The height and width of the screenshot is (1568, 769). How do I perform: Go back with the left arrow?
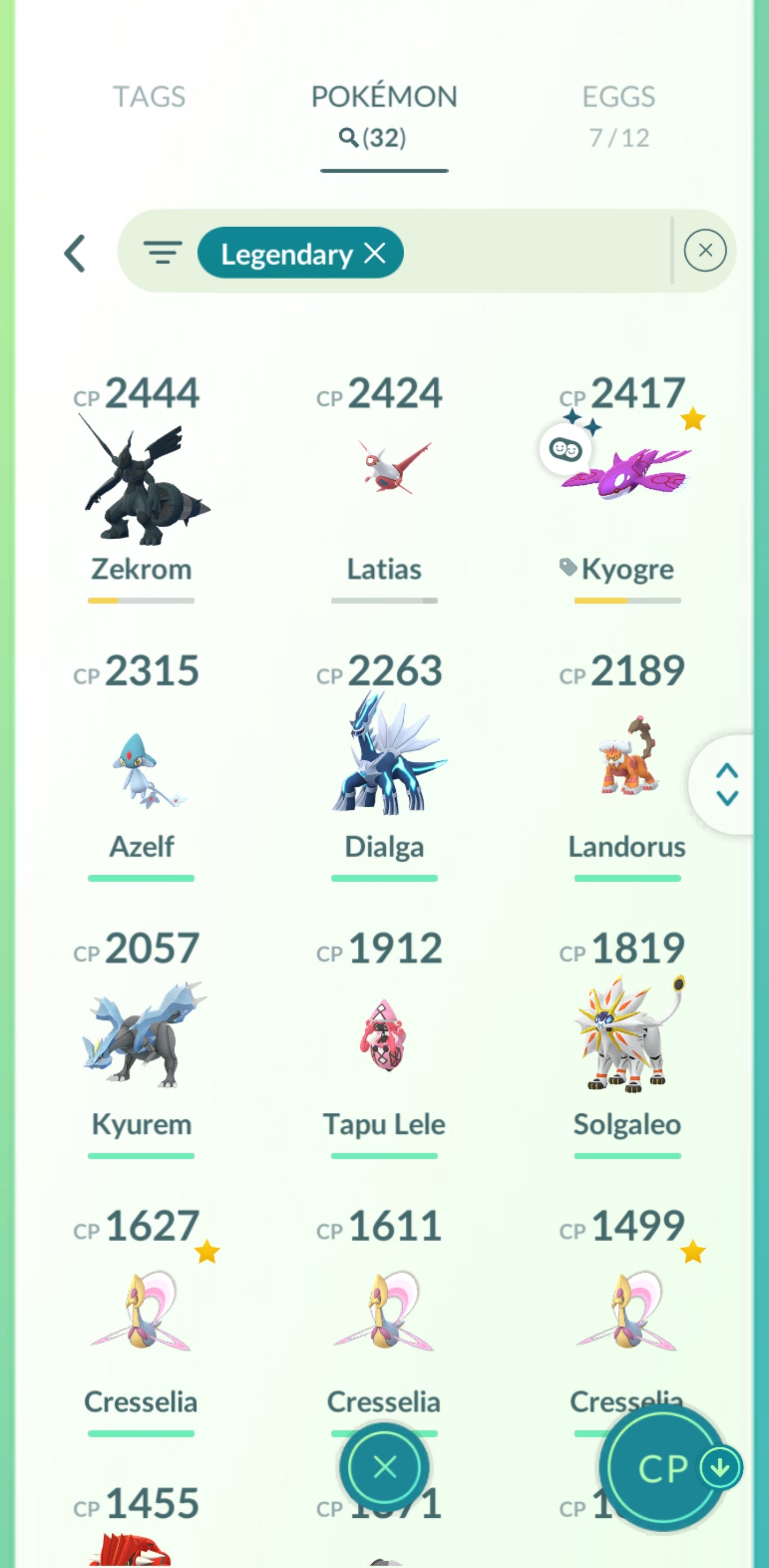pos(75,253)
